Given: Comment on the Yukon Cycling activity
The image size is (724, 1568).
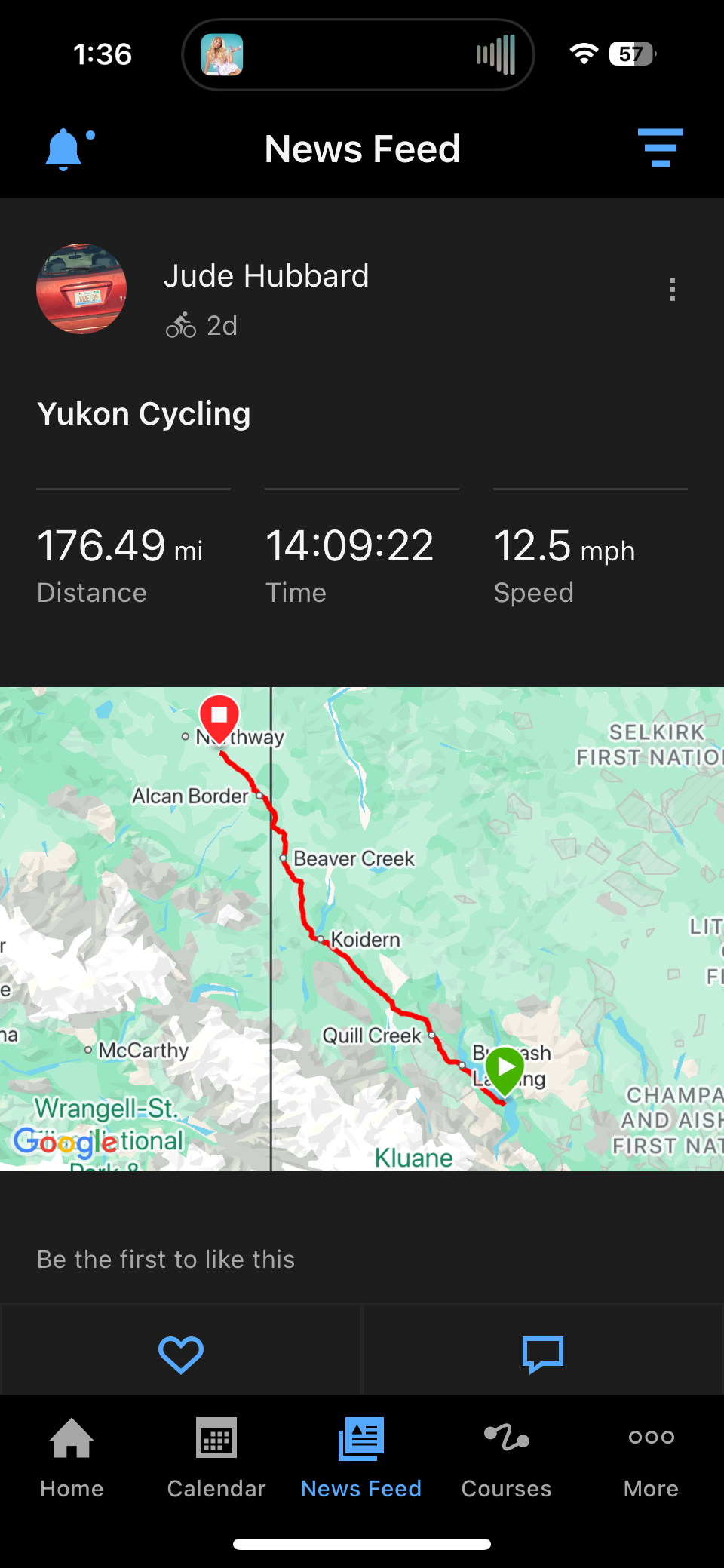Looking at the screenshot, I should point(543,1354).
